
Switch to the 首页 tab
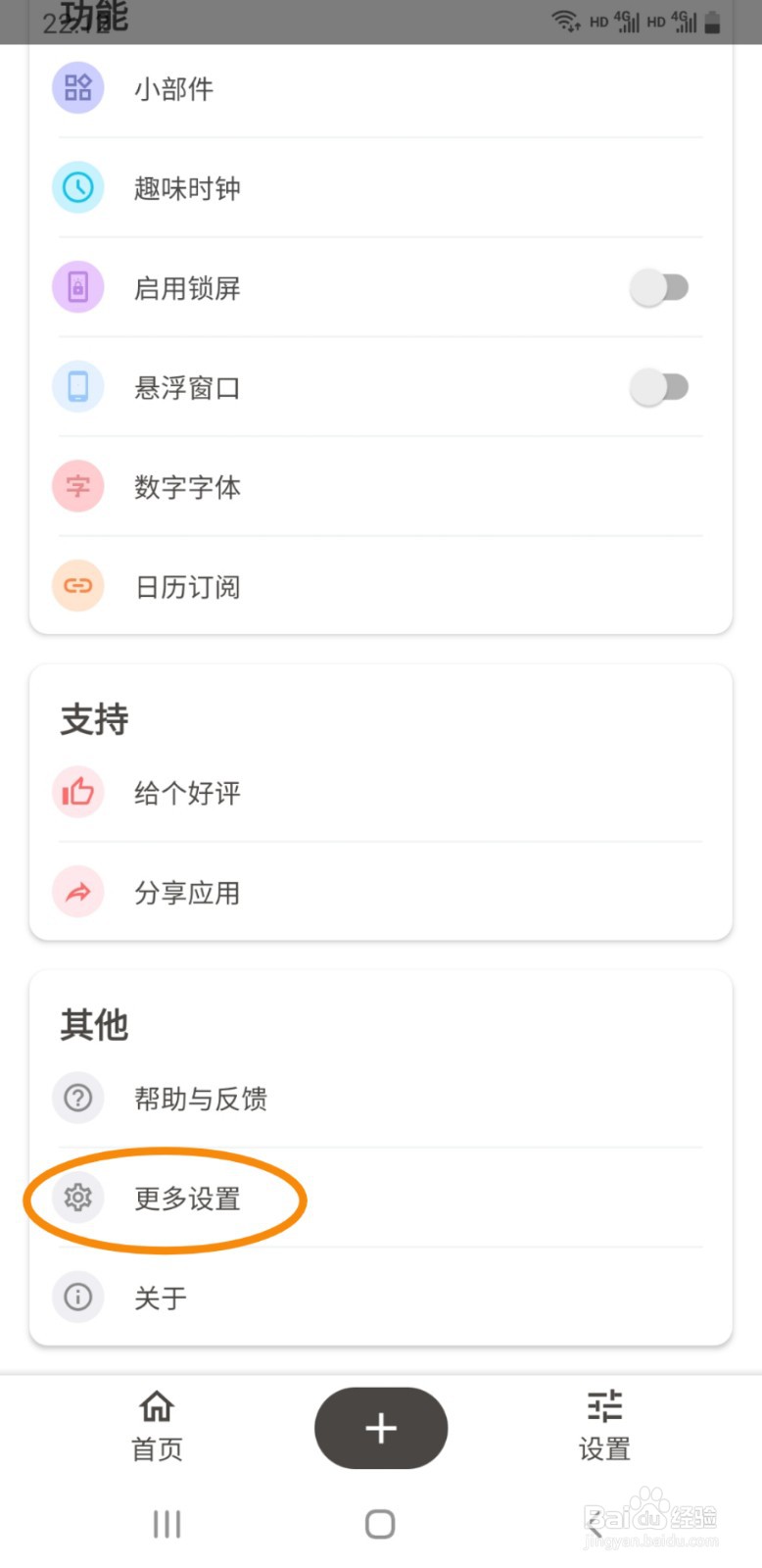pyautogui.click(x=157, y=1427)
